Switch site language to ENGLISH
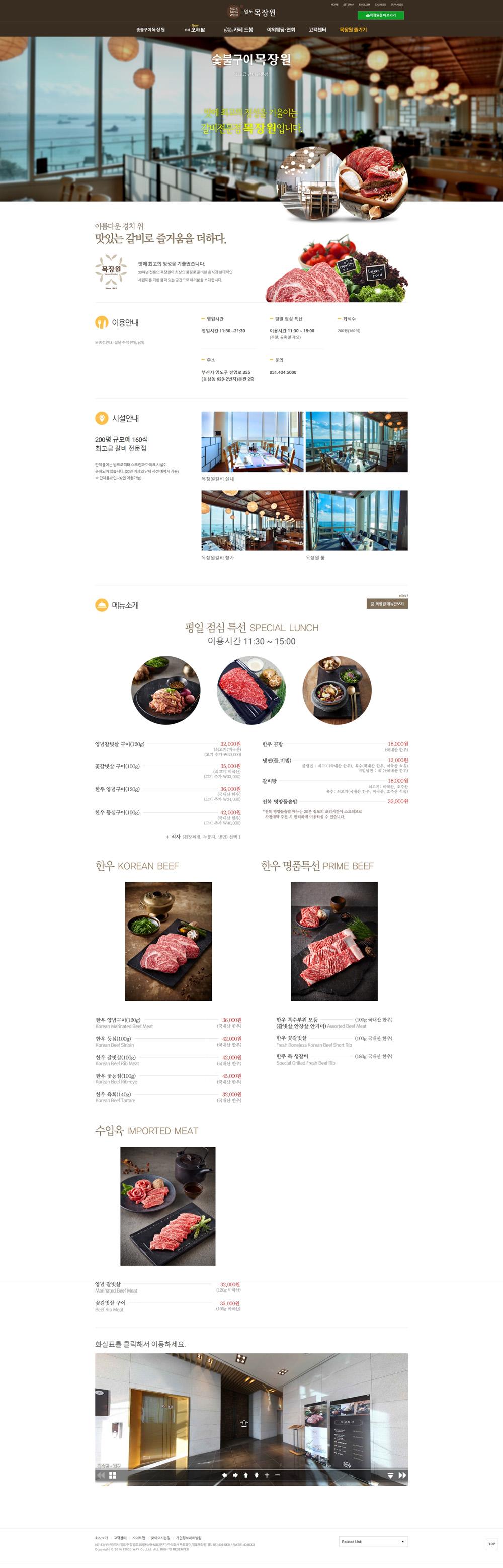The height and width of the screenshot is (1568, 503). [364, 4]
